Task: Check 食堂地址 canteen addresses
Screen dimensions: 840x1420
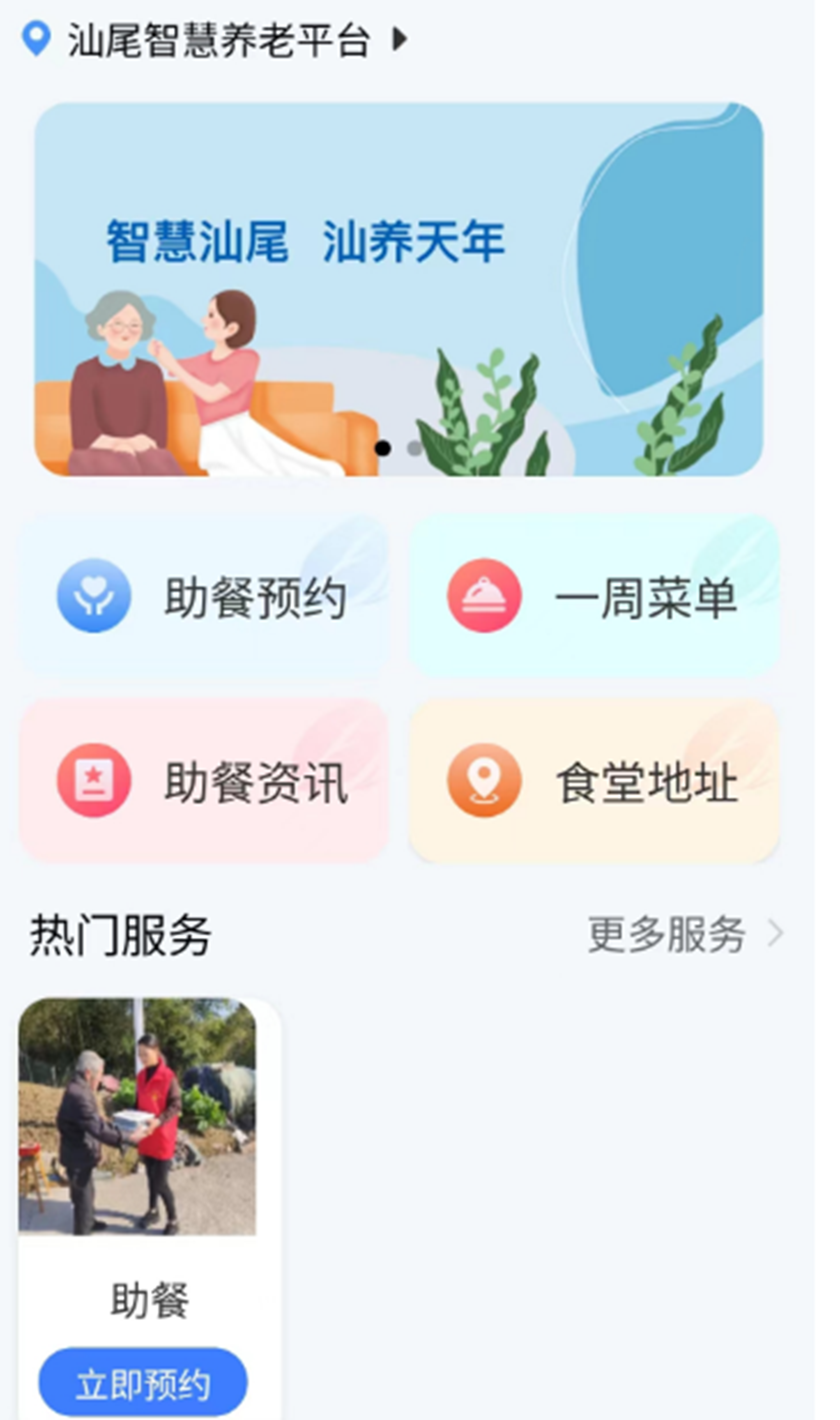Action: [x=594, y=781]
